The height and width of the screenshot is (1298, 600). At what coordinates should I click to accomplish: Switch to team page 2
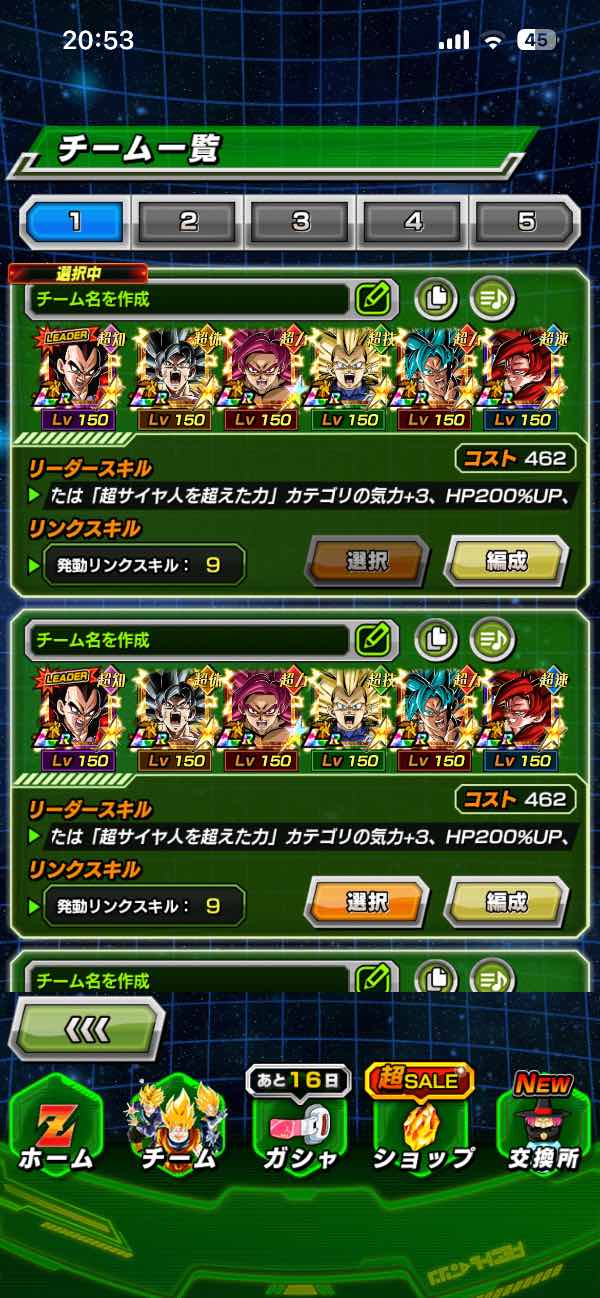[189, 221]
